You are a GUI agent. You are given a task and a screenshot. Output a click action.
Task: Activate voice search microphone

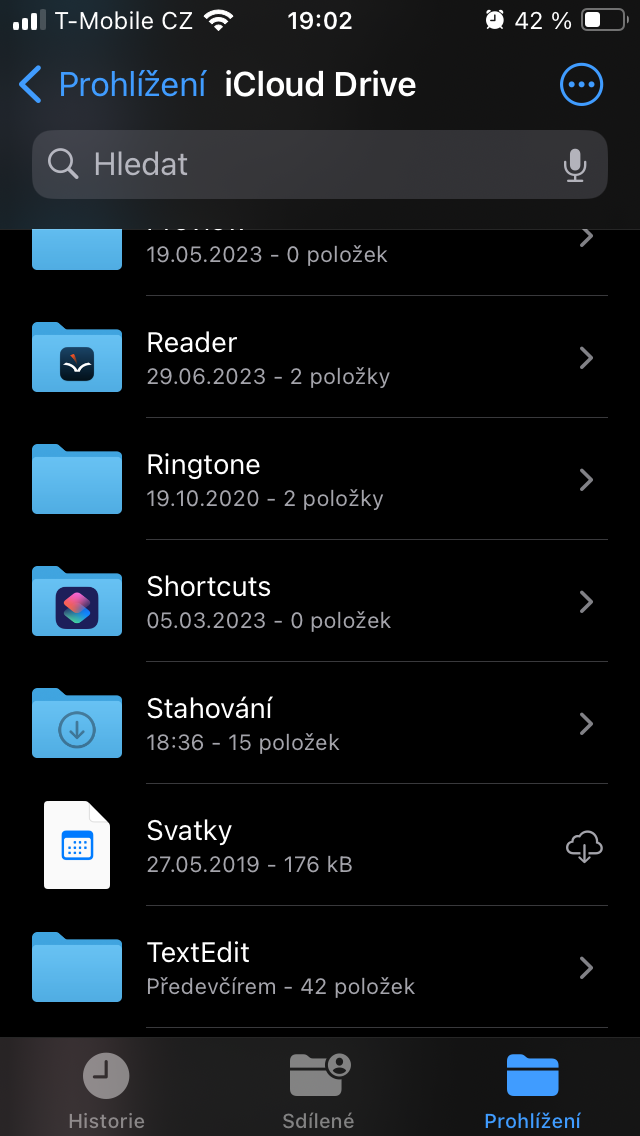coord(574,165)
